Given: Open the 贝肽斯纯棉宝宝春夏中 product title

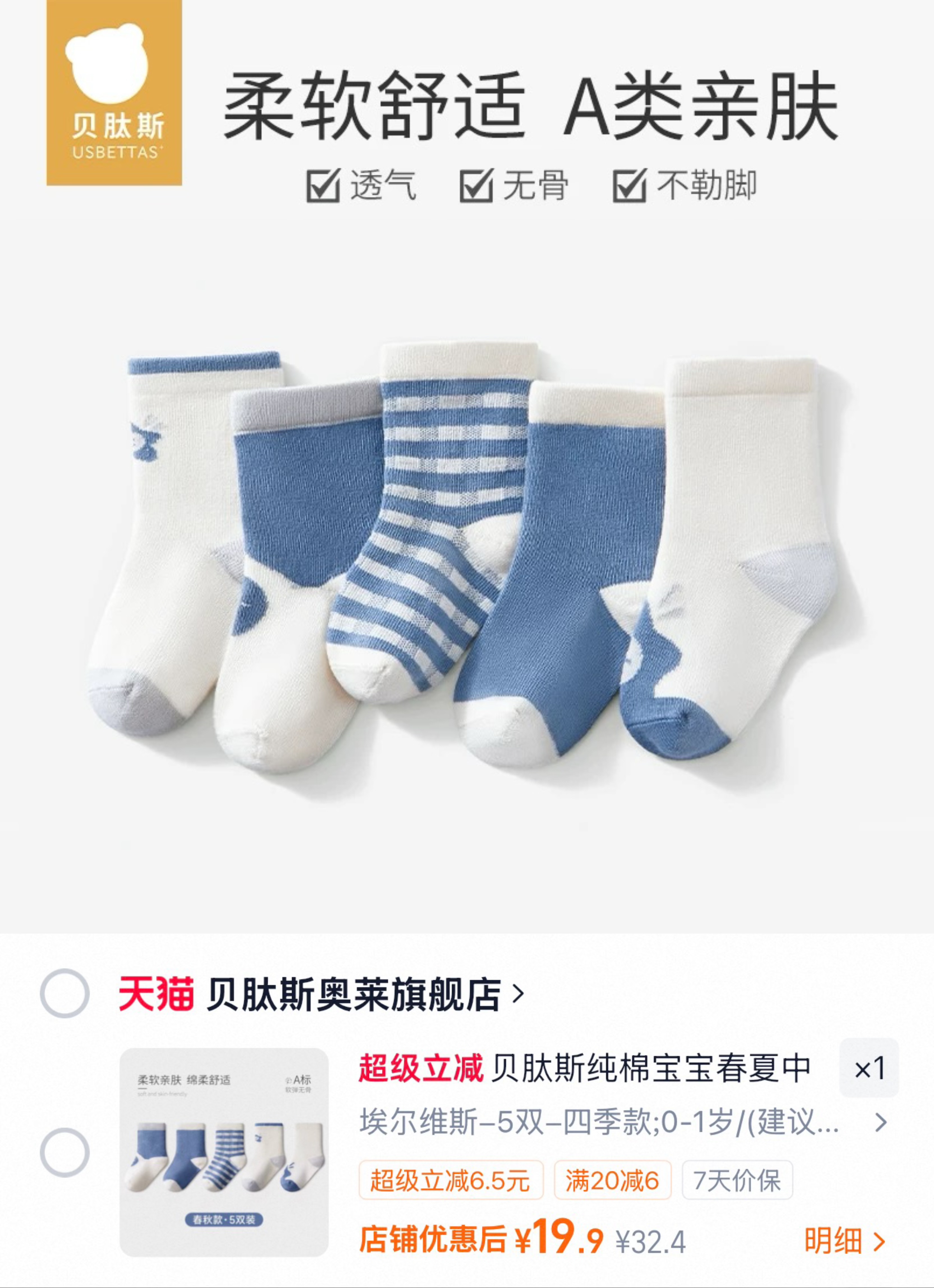Looking at the screenshot, I should [x=650, y=1068].
